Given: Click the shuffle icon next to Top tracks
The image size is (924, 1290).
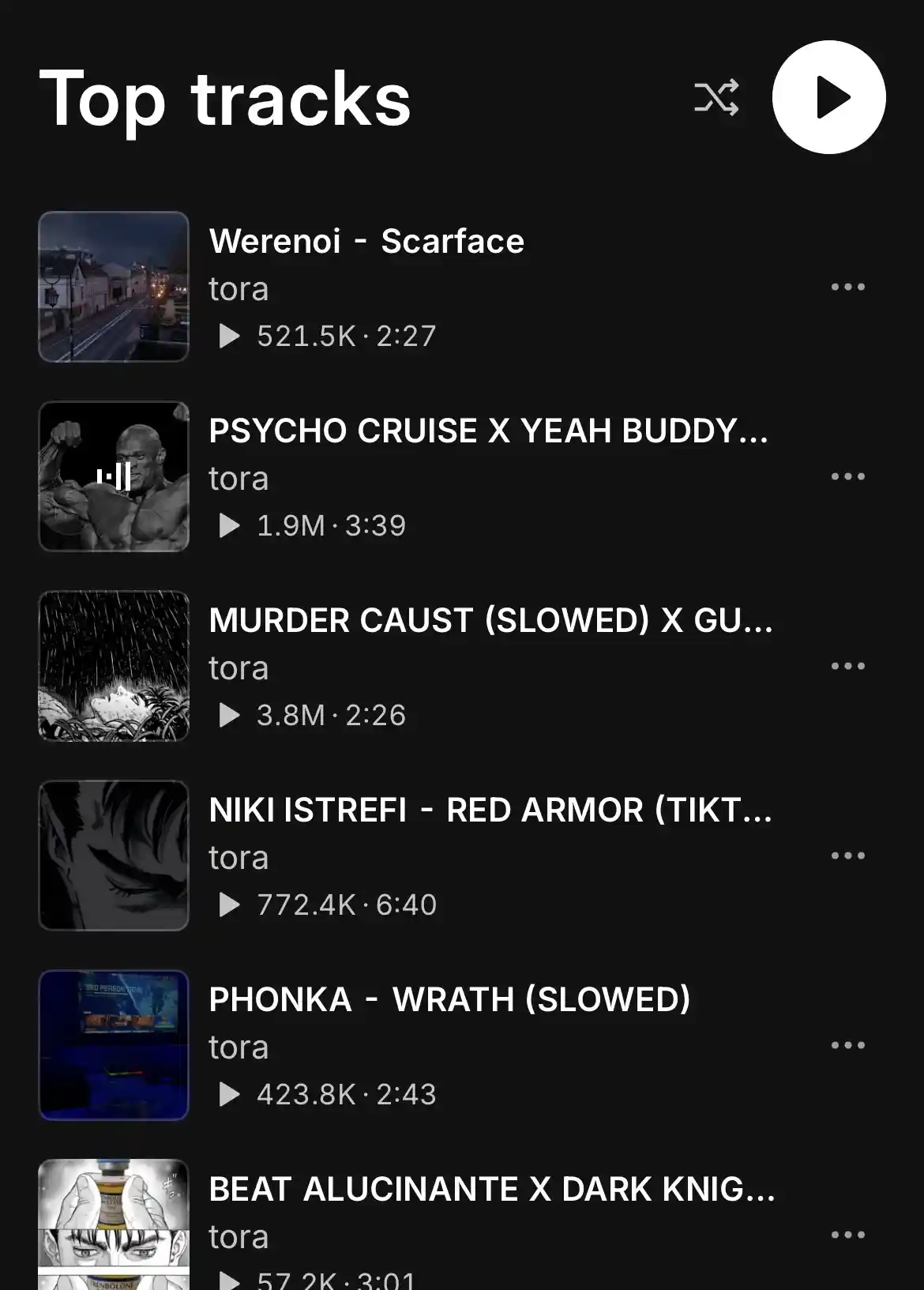Looking at the screenshot, I should click(719, 96).
